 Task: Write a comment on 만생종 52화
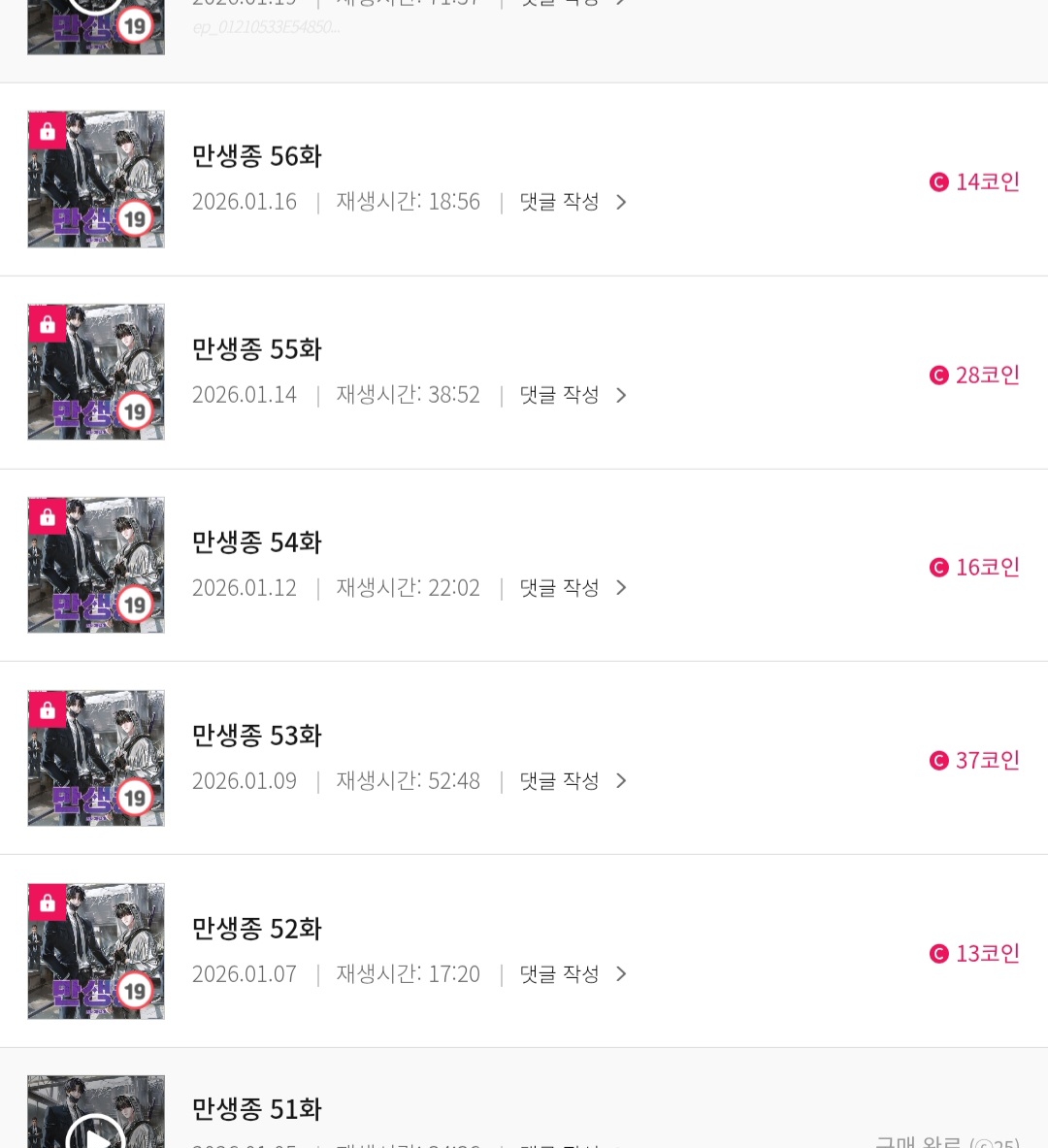pyautogui.click(x=573, y=974)
